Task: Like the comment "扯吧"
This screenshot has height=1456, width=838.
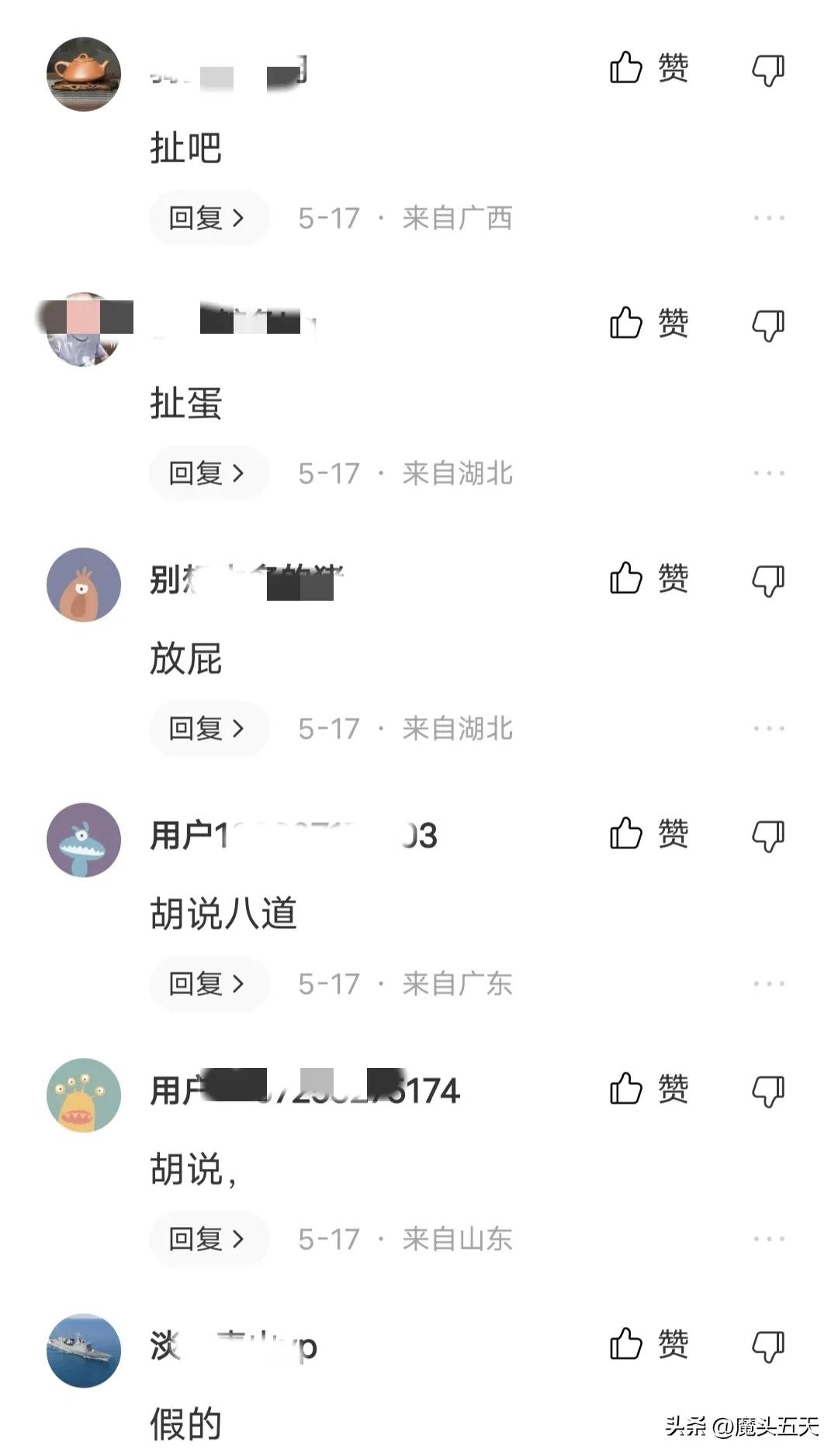Action: (648, 68)
